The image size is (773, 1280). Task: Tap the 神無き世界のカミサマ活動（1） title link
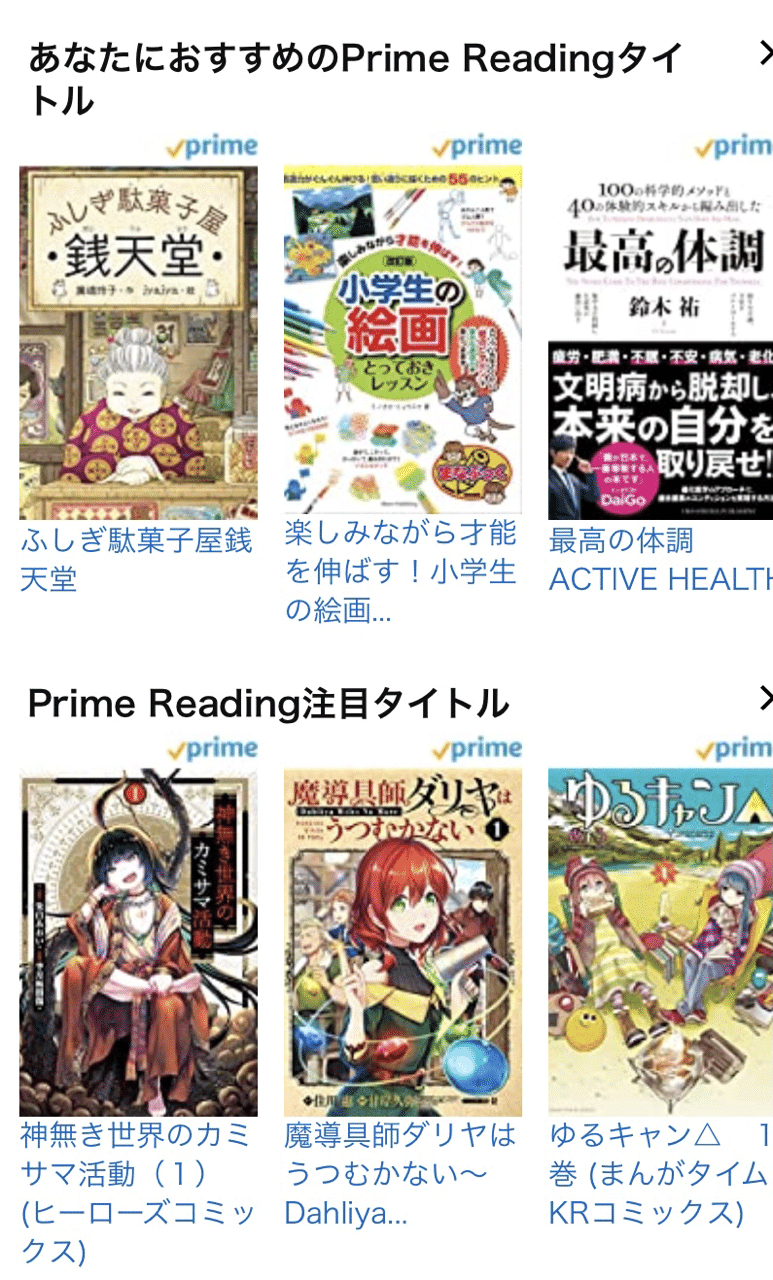click(138, 1192)
